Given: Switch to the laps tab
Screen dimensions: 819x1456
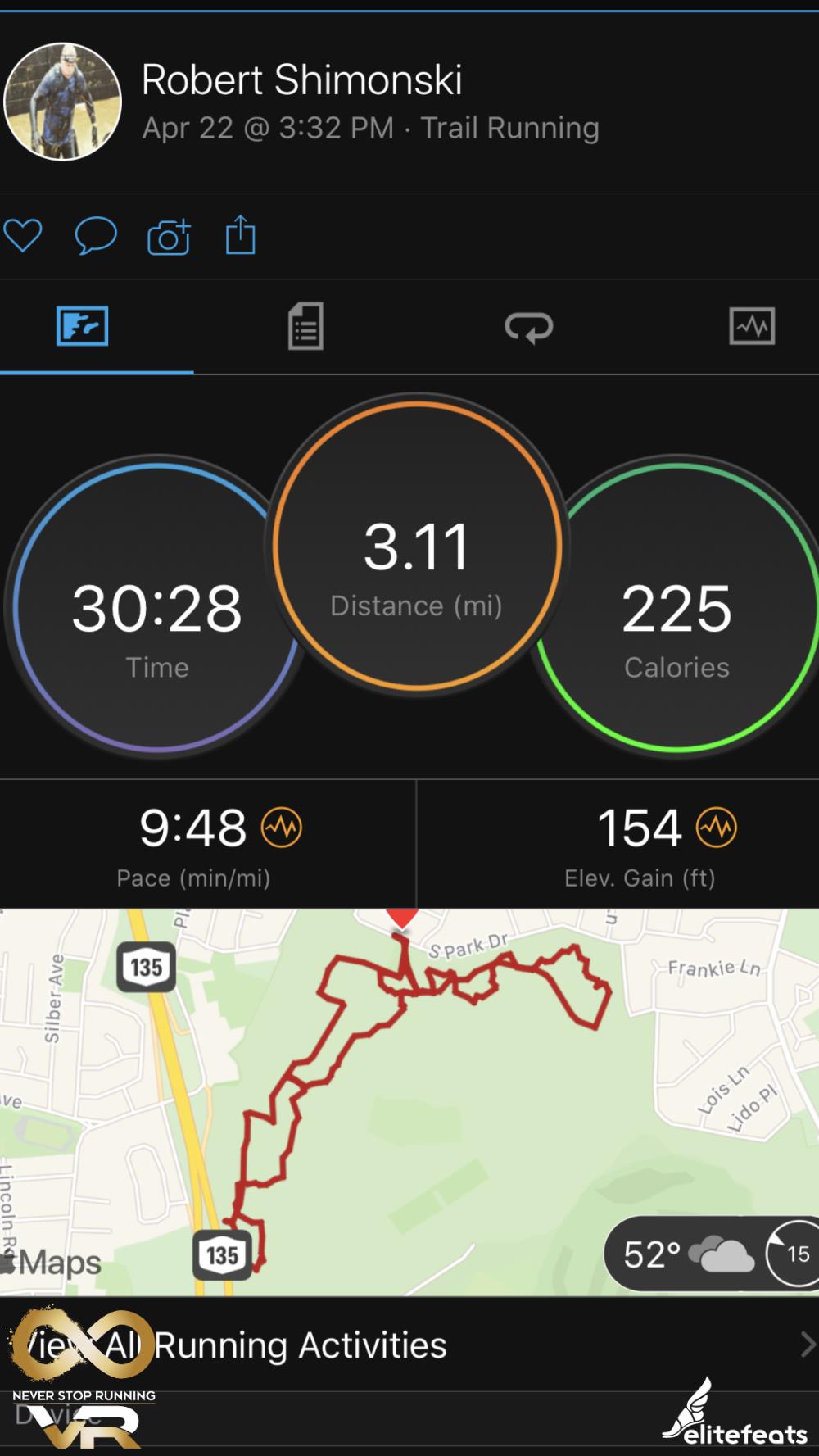Looking at the screenshot, I should [x=528, y=327].
